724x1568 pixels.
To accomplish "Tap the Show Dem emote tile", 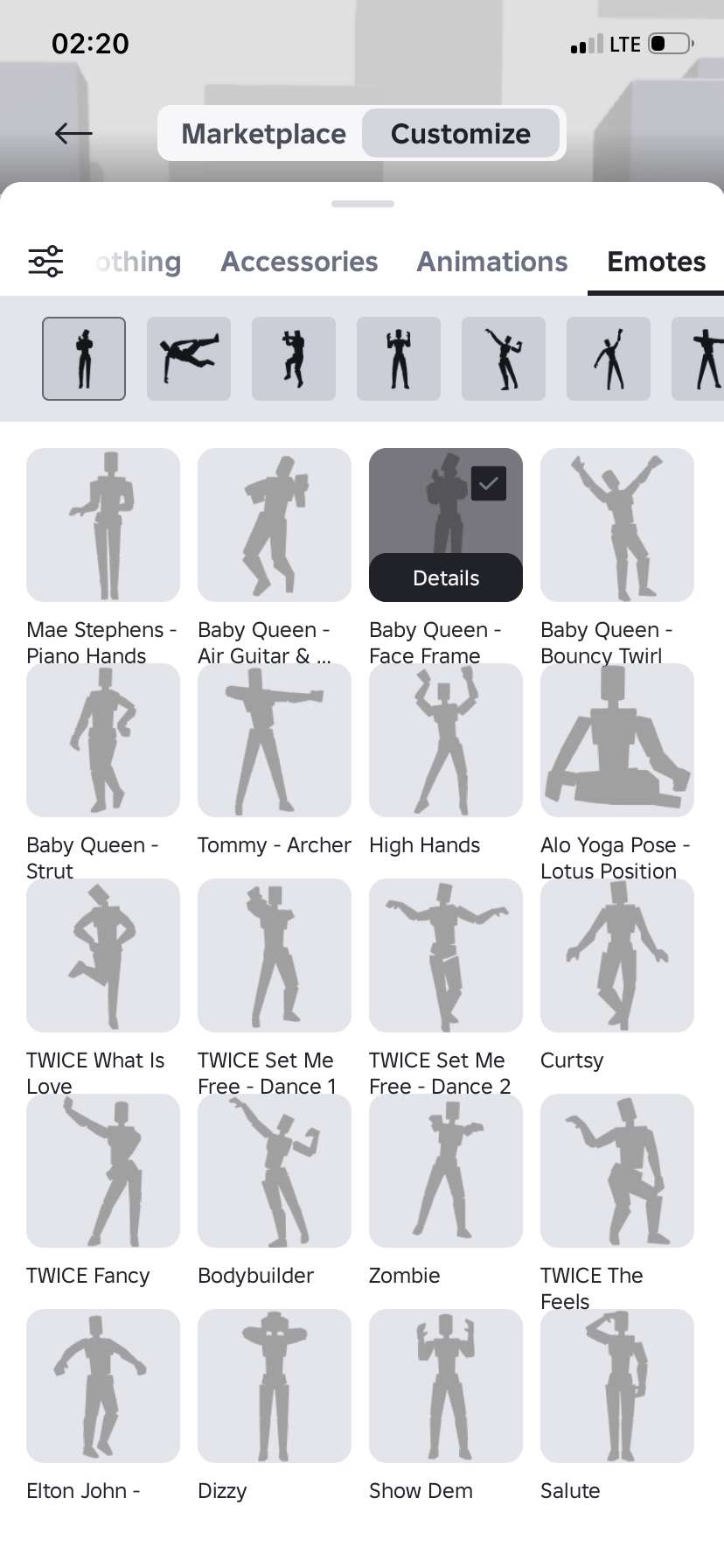I will click(x=446, y=1386).
